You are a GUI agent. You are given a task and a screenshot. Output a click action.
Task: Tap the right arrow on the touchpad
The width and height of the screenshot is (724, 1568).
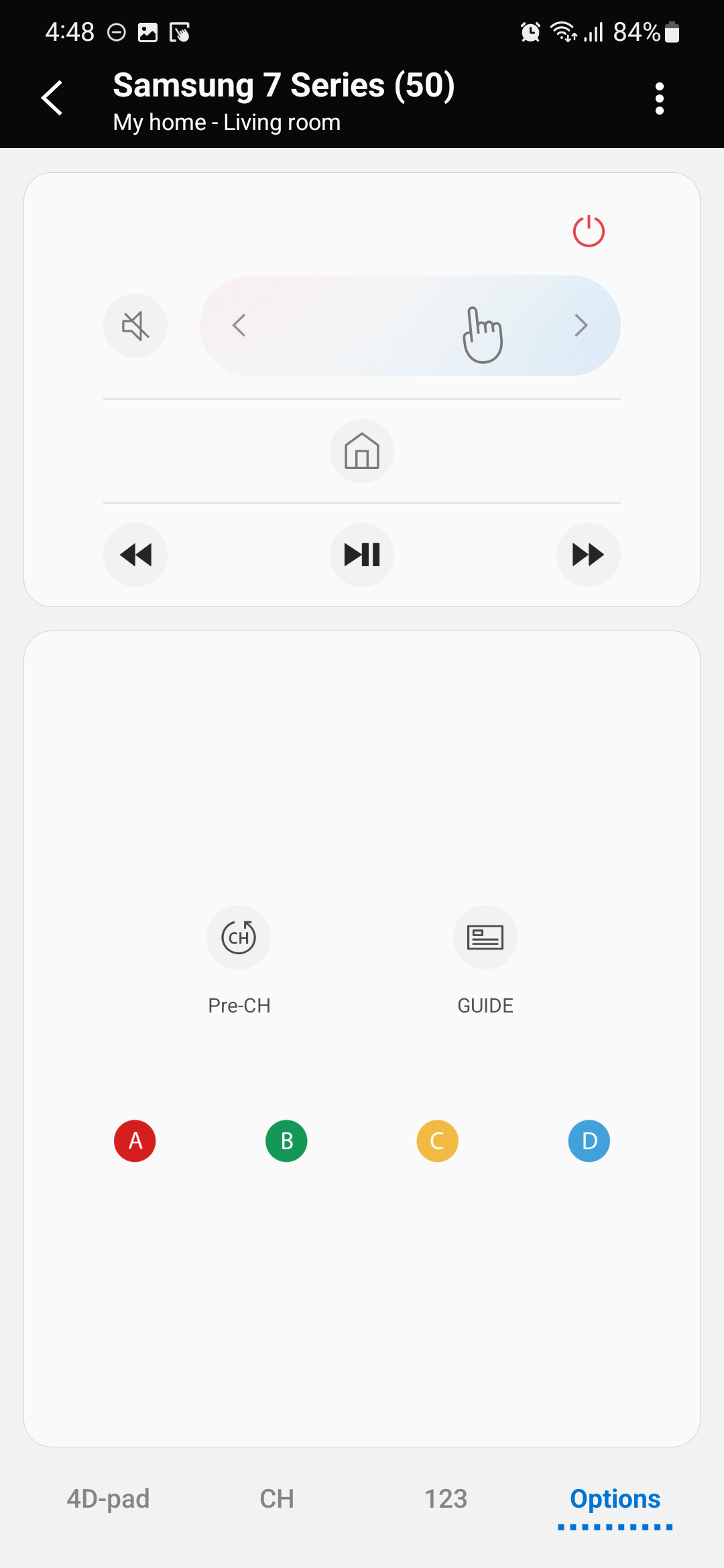tap(581, 326)
